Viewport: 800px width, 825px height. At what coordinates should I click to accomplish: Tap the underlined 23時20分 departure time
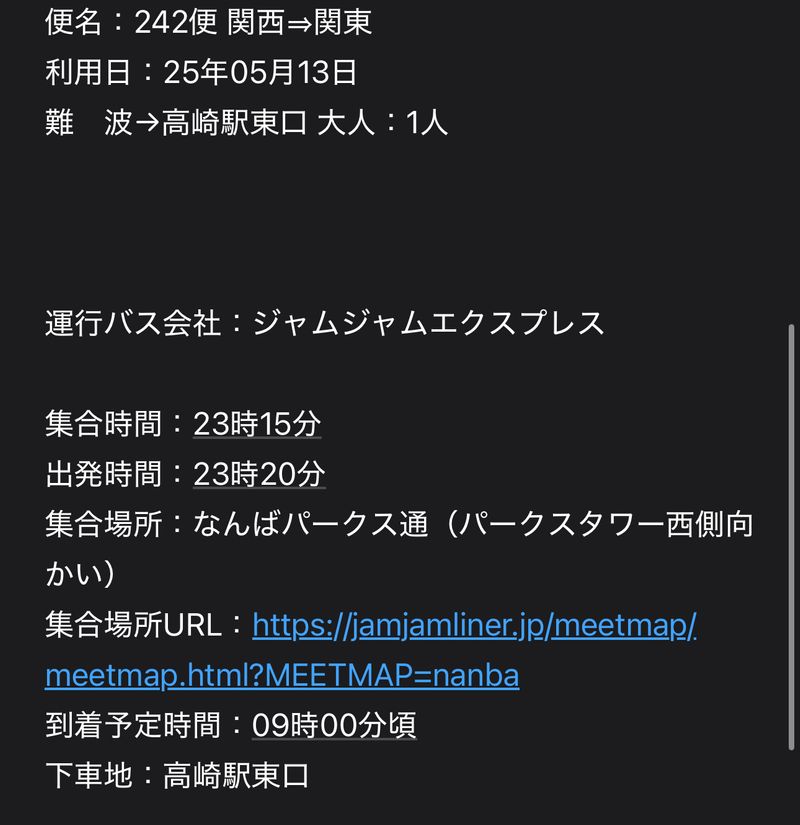(259, 474)
